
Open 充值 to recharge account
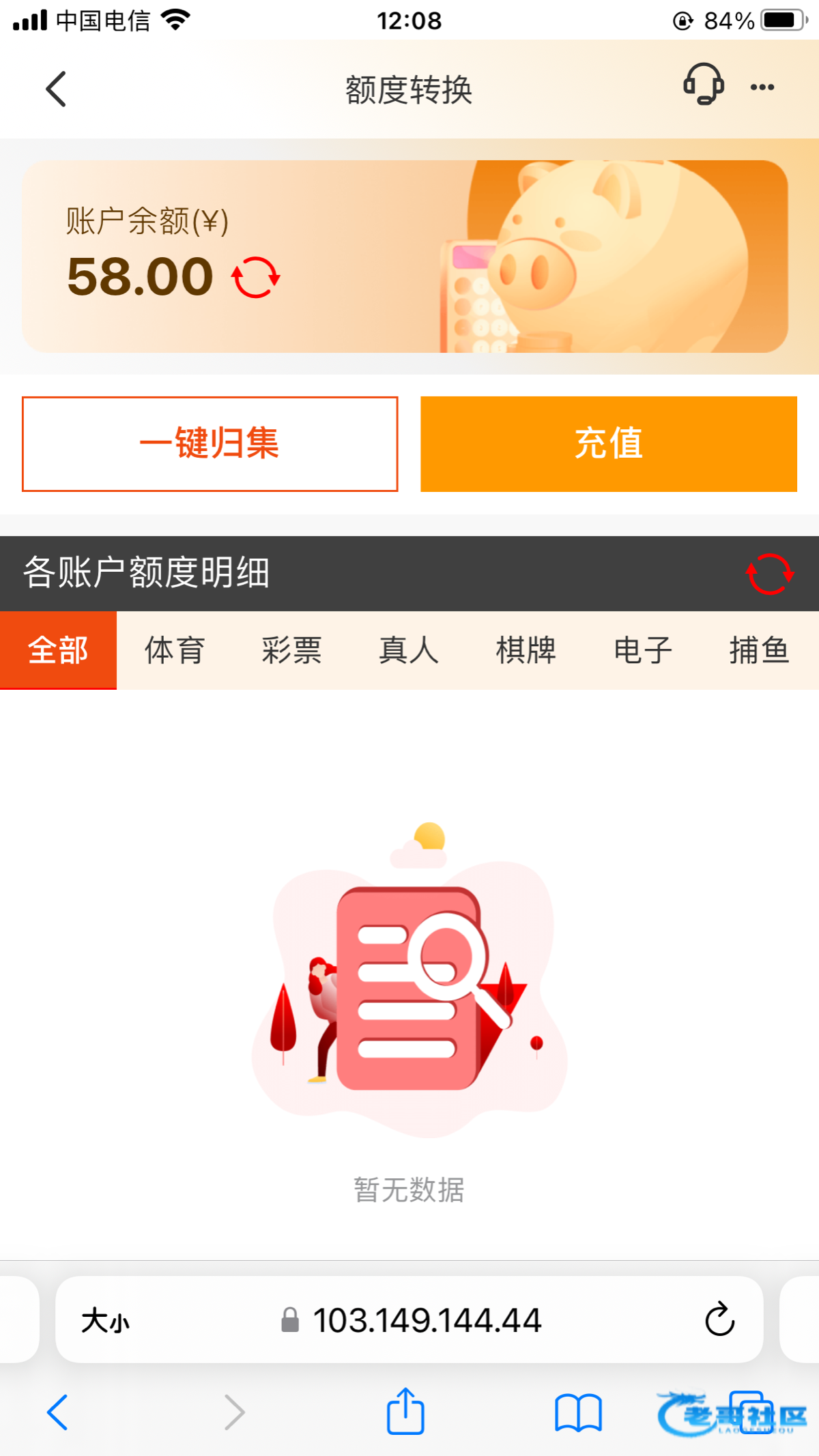coord(608,443)
